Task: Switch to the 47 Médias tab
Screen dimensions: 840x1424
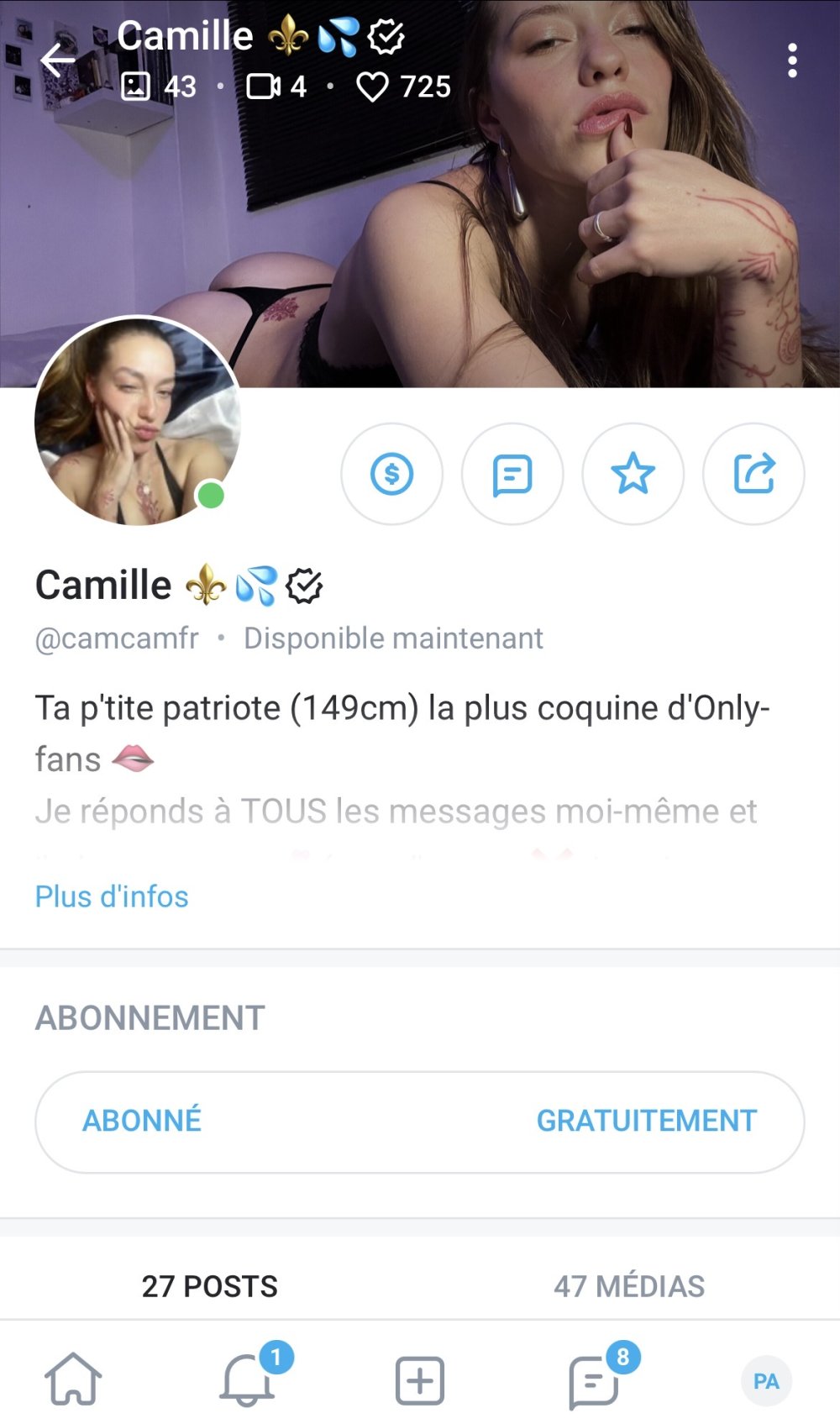Action: [629, 1285]
